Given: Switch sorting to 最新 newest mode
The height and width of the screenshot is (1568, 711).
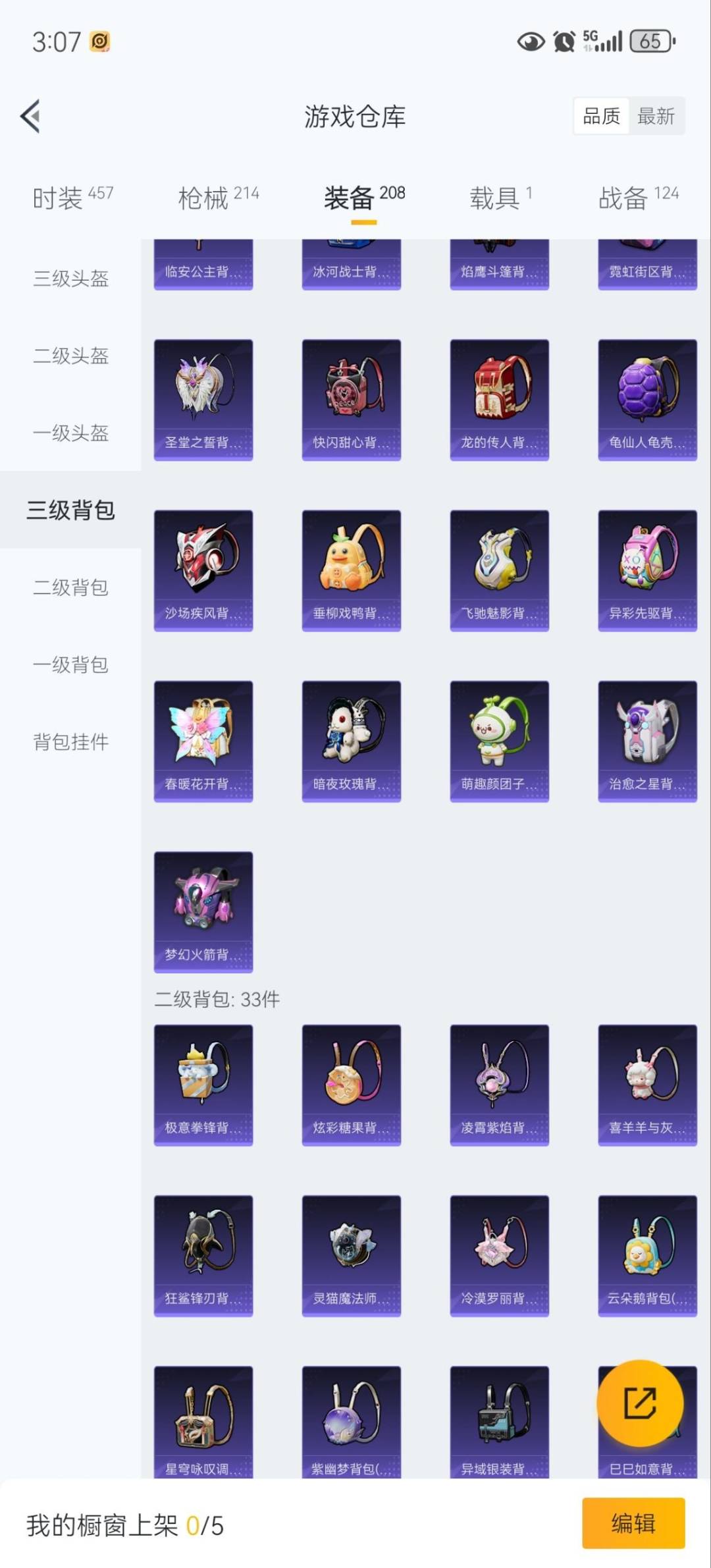Looking at the screenshot, I should 656,115.
